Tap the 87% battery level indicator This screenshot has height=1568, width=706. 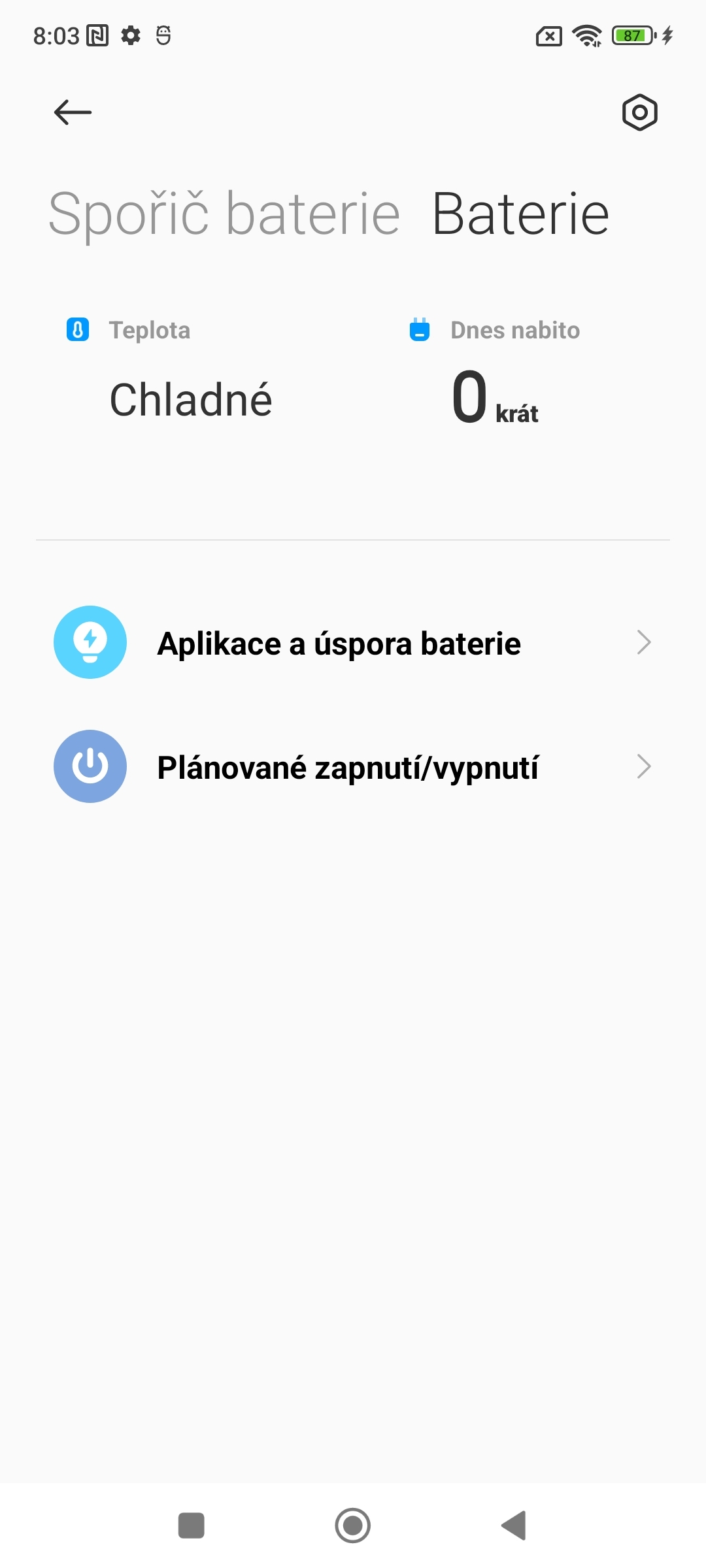click(x=630, y=36)
